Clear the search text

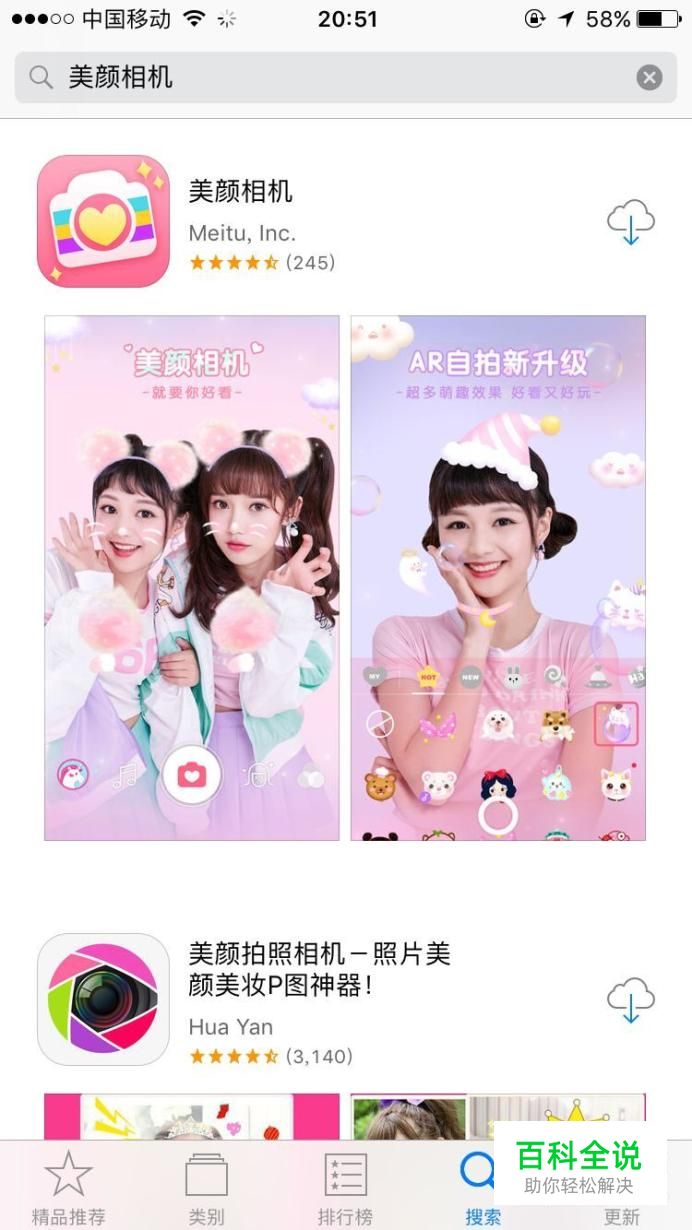pos(649,78)
